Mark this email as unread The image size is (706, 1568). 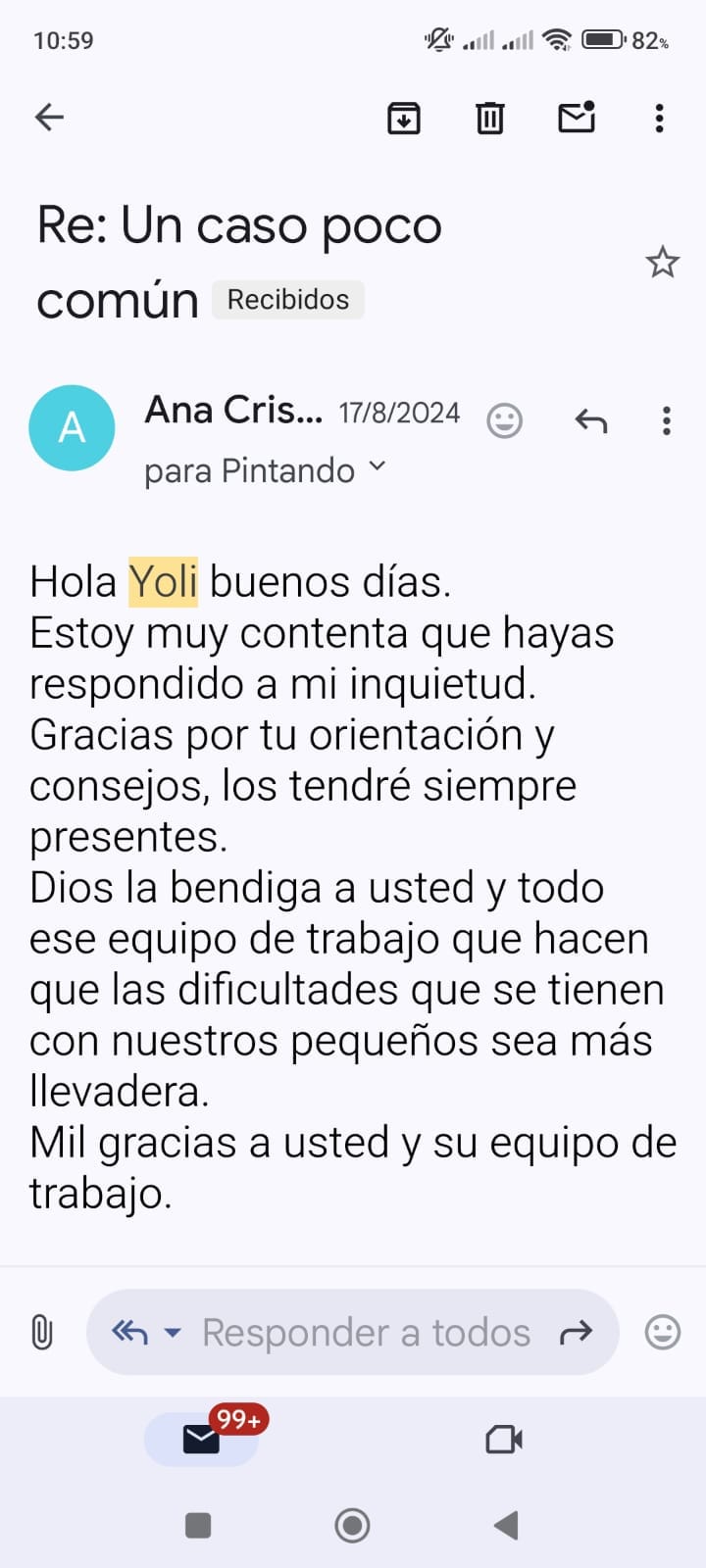(577, 118)
